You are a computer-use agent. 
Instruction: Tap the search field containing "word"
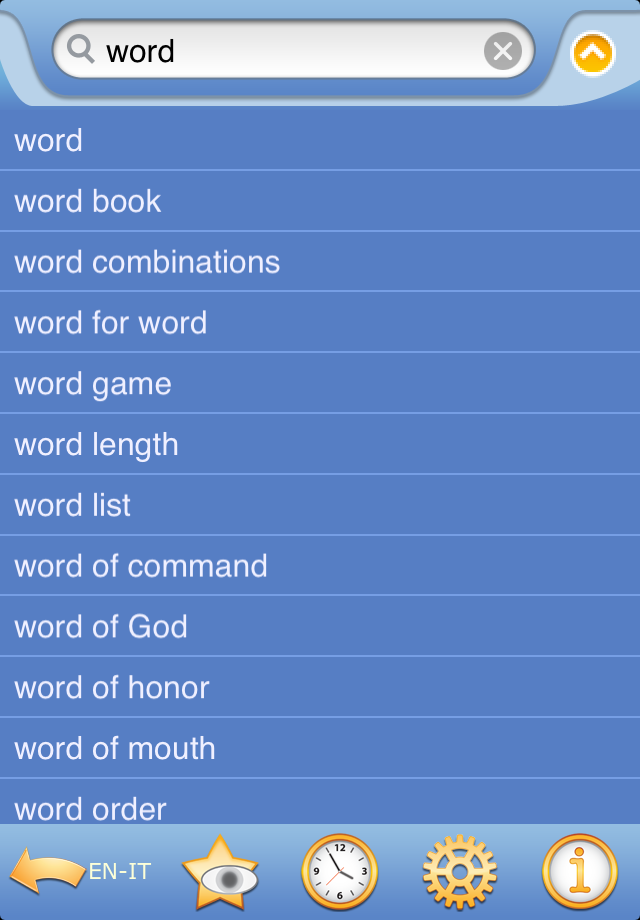click(290, 50)
